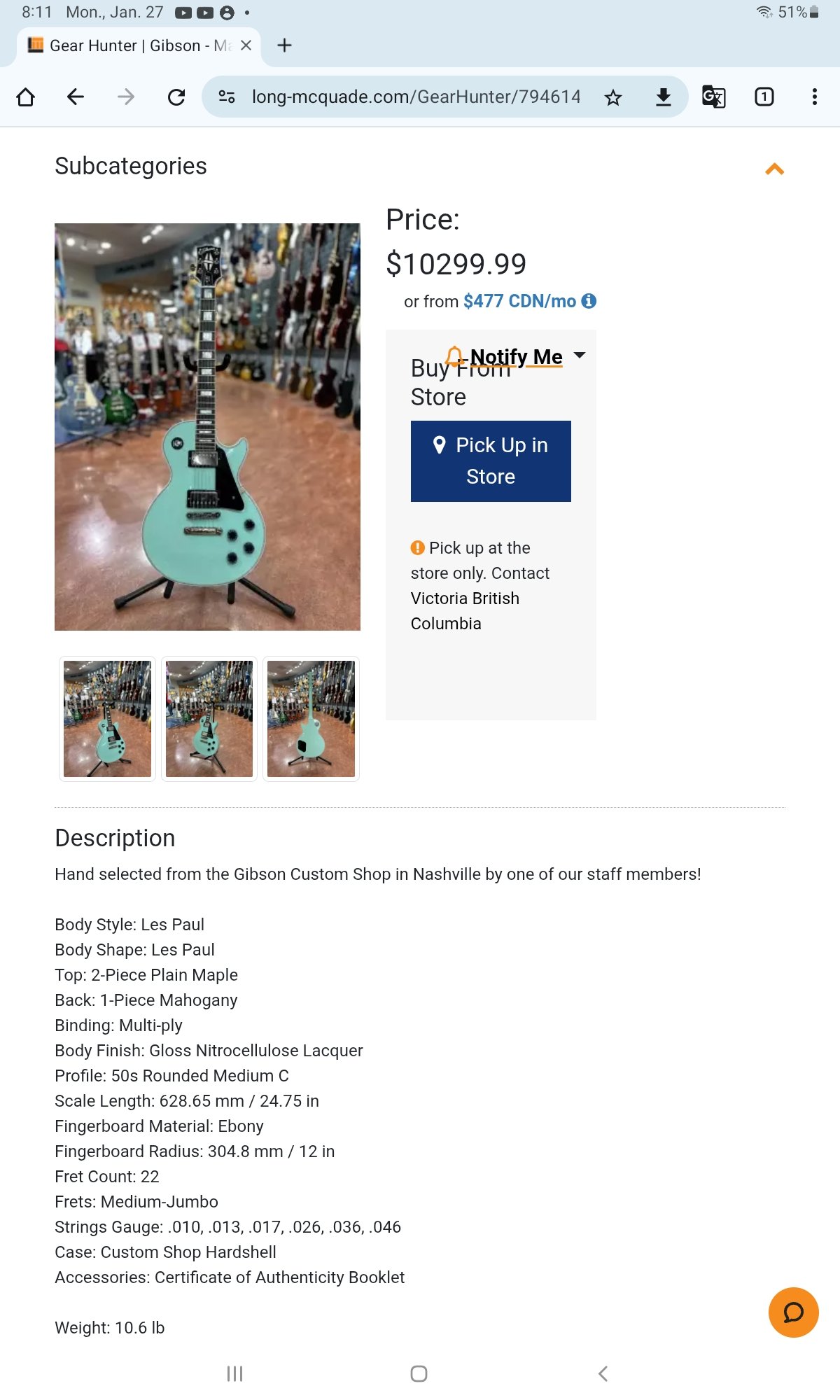Select the second guitar thumbnail image

(x=209, y=719)
